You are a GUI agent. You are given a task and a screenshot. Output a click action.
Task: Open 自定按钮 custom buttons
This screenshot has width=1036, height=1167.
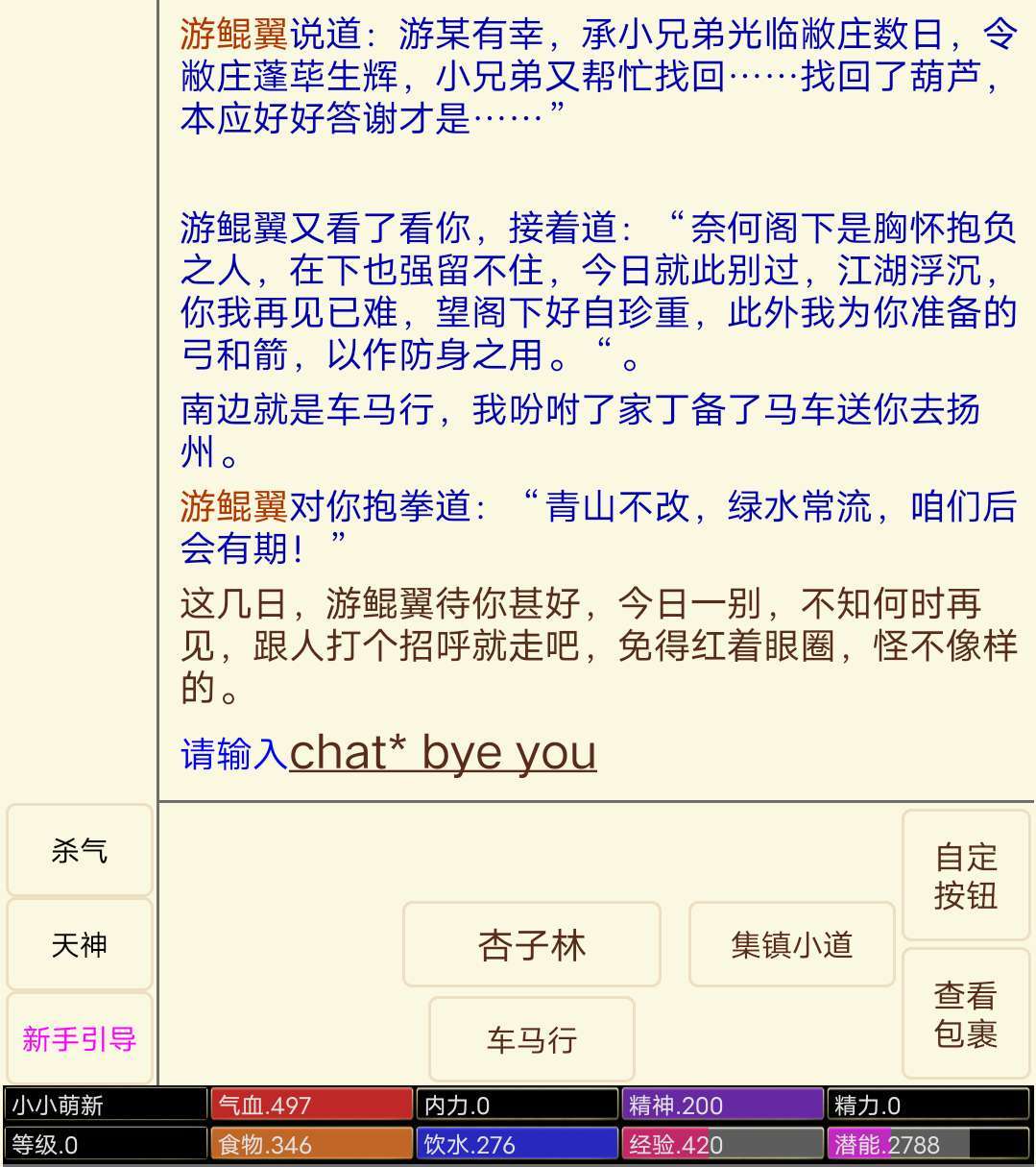pos(965,876)
